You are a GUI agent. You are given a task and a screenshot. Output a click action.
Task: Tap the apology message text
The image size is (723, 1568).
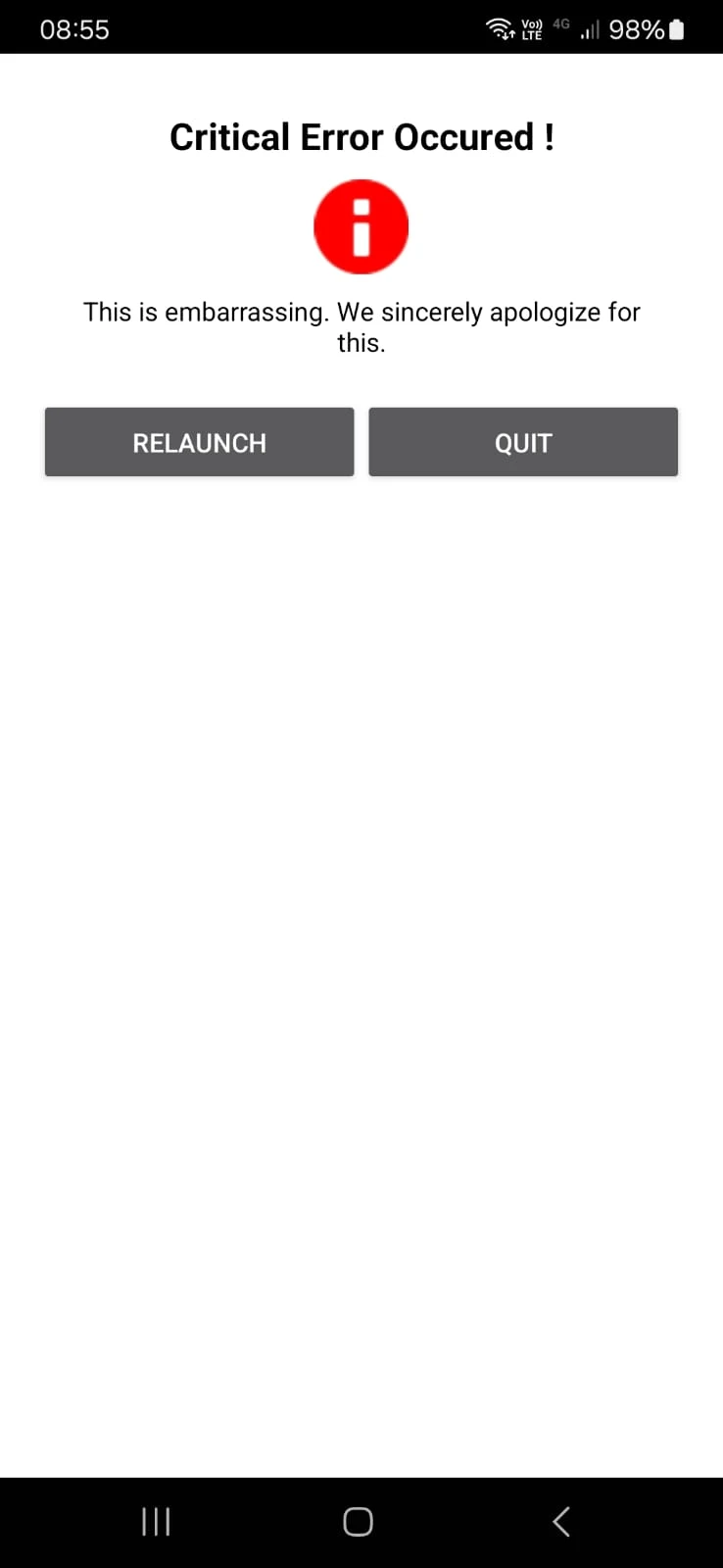(361, 326)
